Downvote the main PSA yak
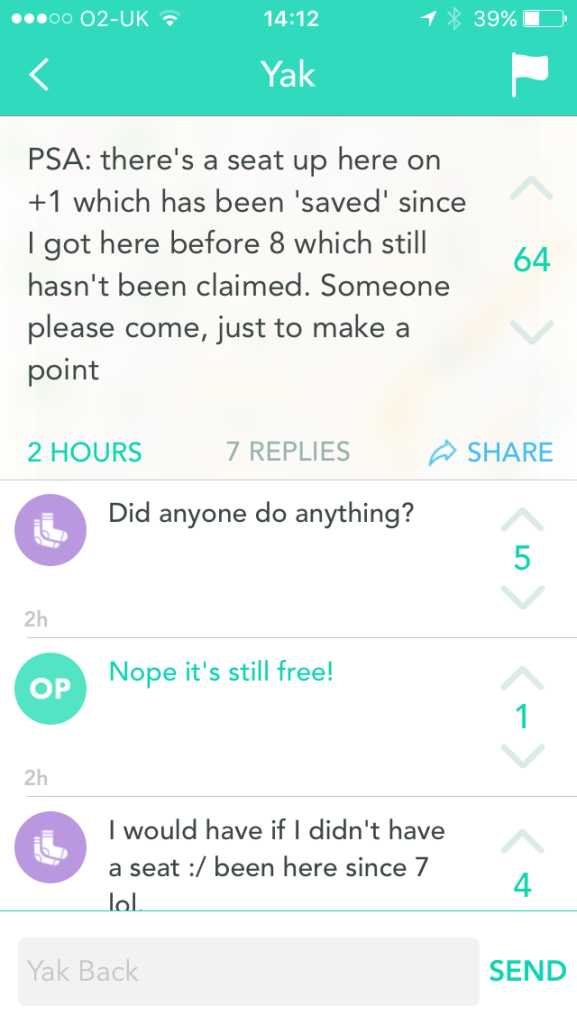 pos(532,332)
